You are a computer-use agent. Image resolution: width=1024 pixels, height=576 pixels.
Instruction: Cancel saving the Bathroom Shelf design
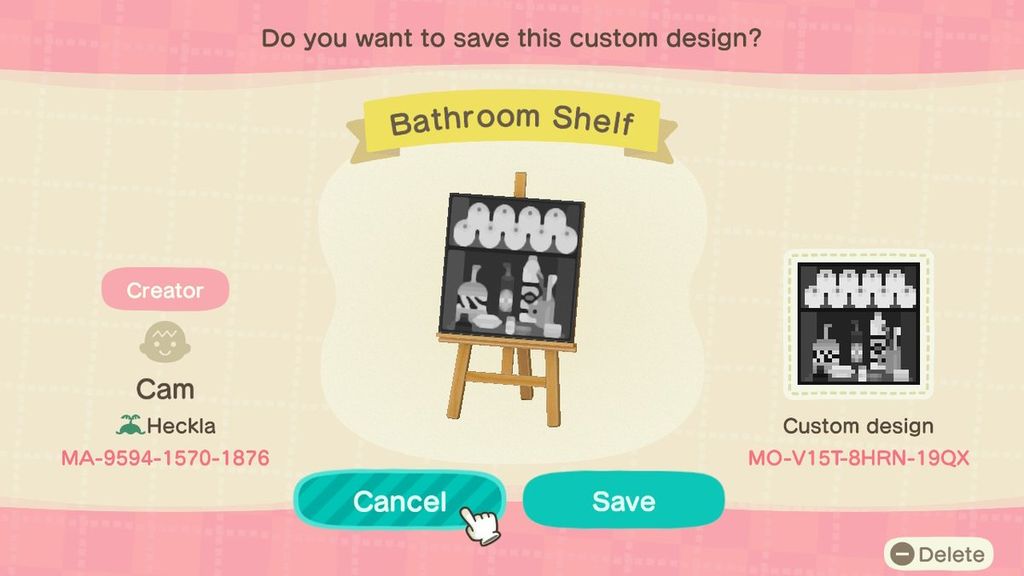[400, 500]
